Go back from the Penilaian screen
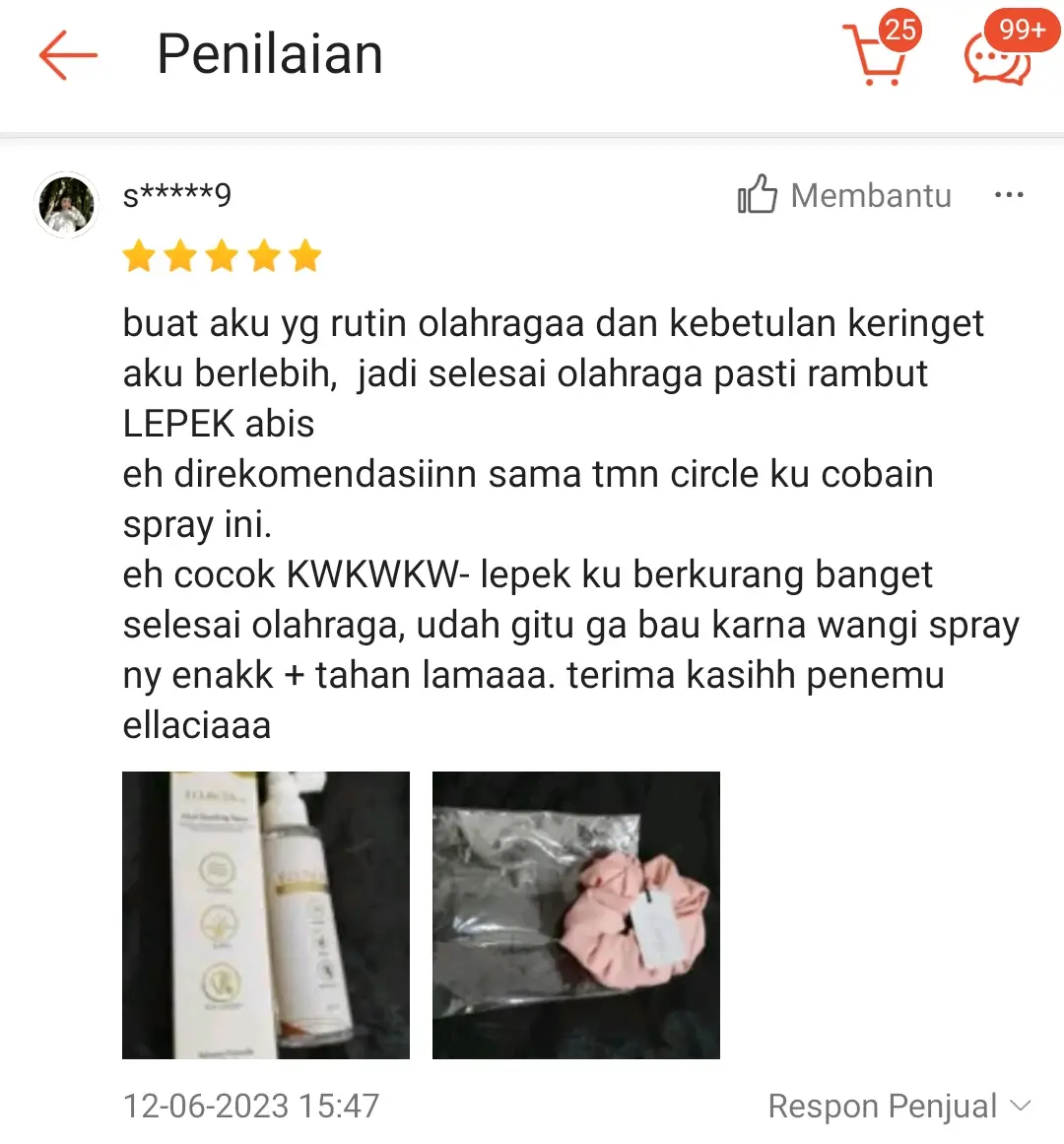The width and height of the screenshot is (1064, 1144). coord(68,54)
